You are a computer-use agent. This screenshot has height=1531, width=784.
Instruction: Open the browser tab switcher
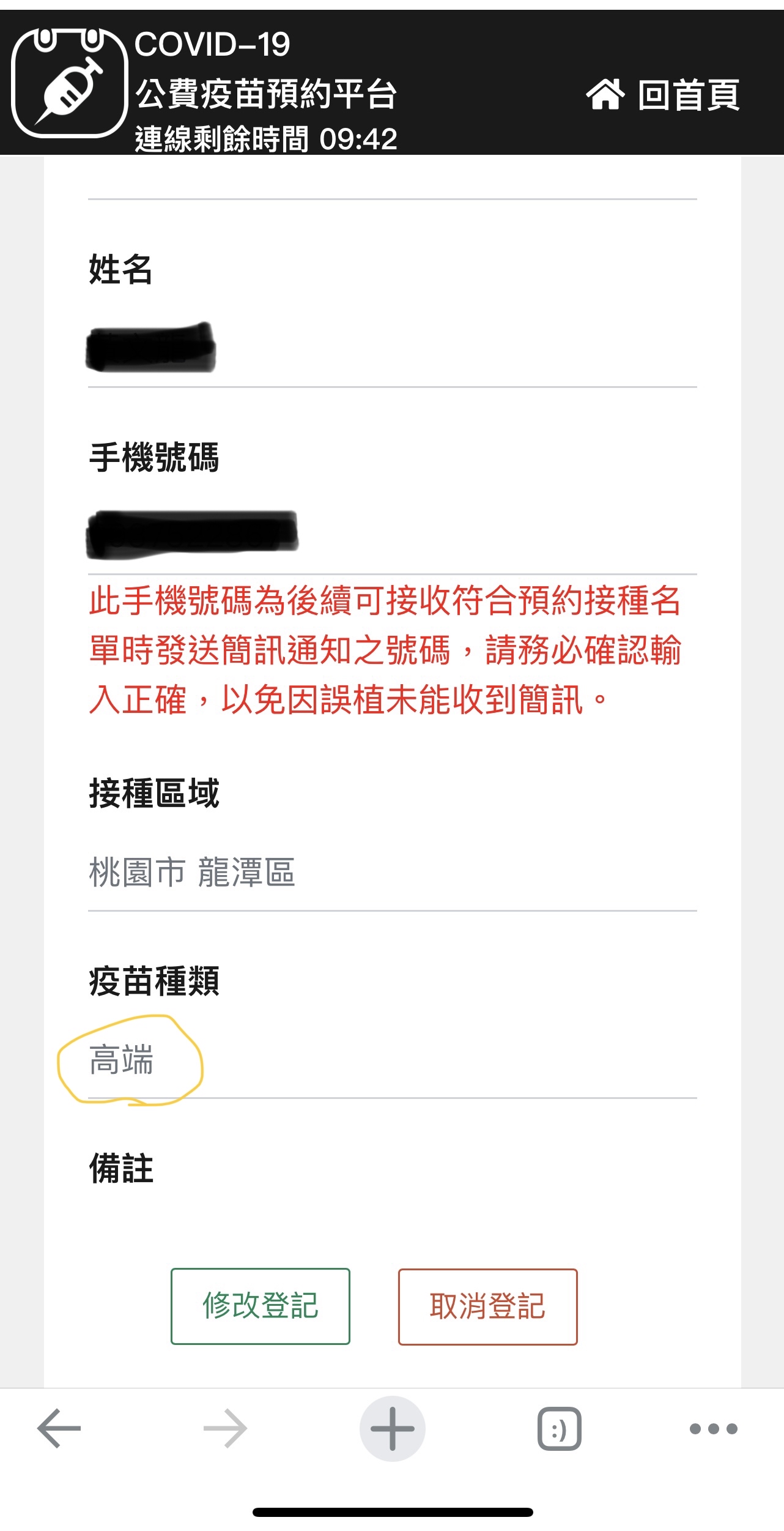[x=559, y=1429]
